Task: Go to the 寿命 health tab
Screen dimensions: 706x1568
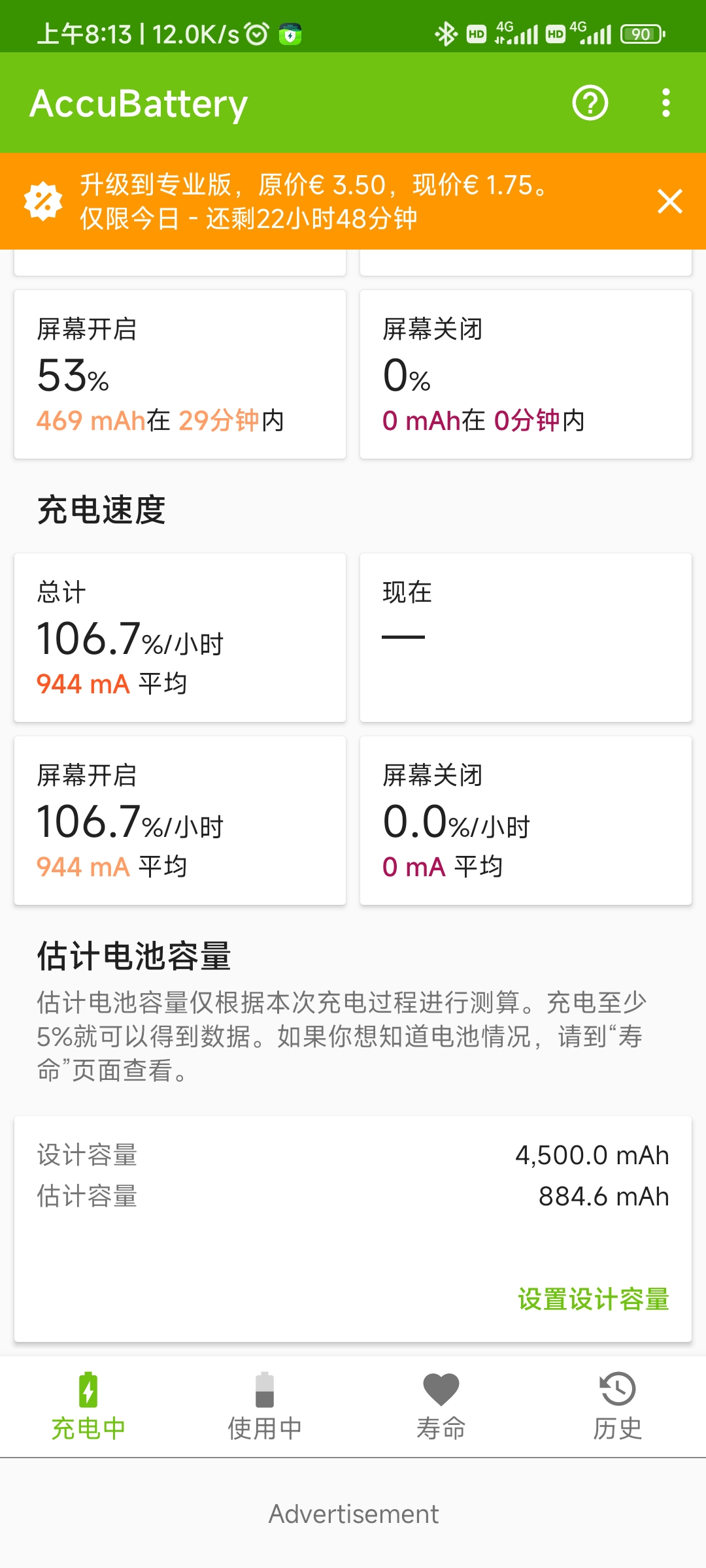Action: 441,1406
